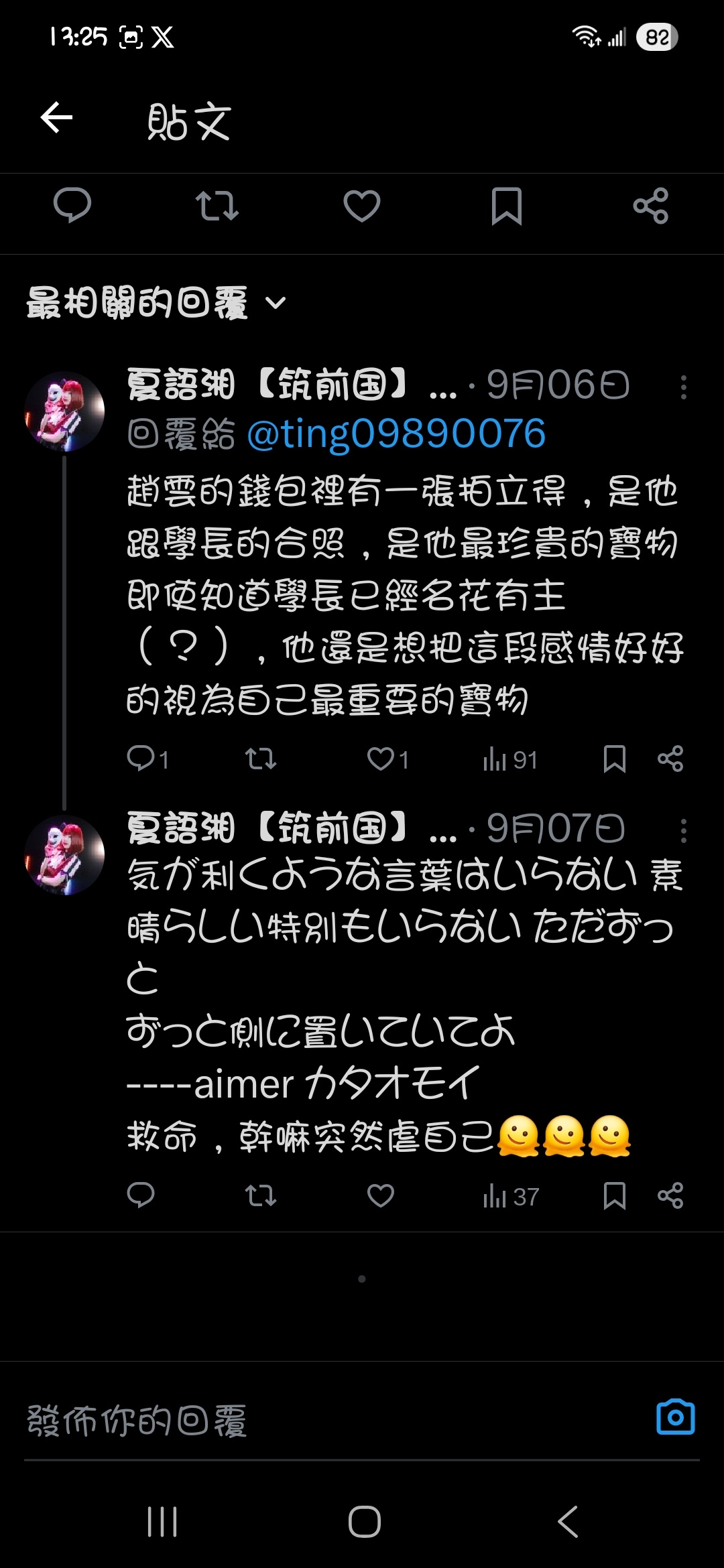Repost the main post
Viewport: 724px width, 1568px height.
click(x=217, y=205)
